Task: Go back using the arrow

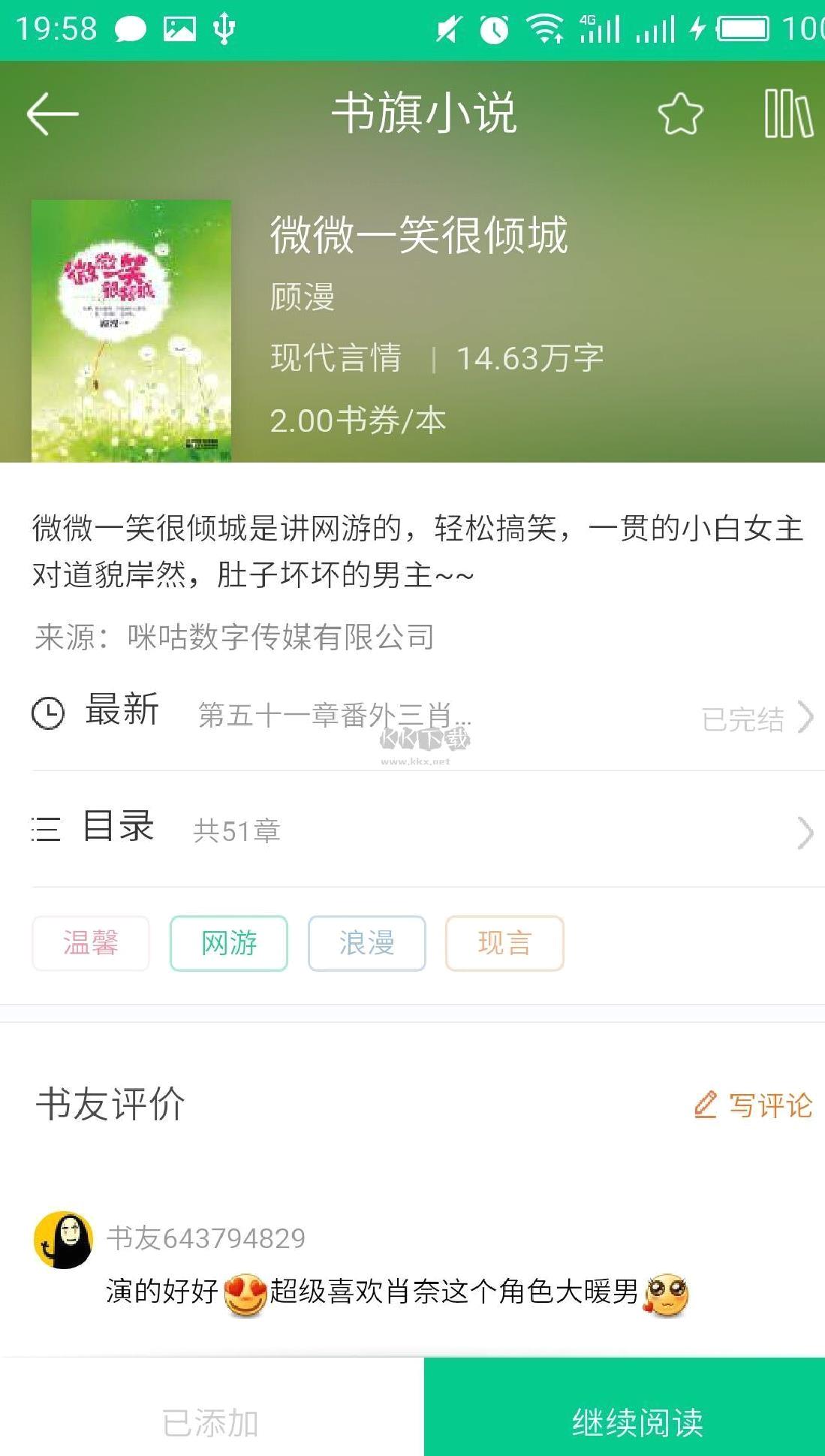Action: coord(53,114)
